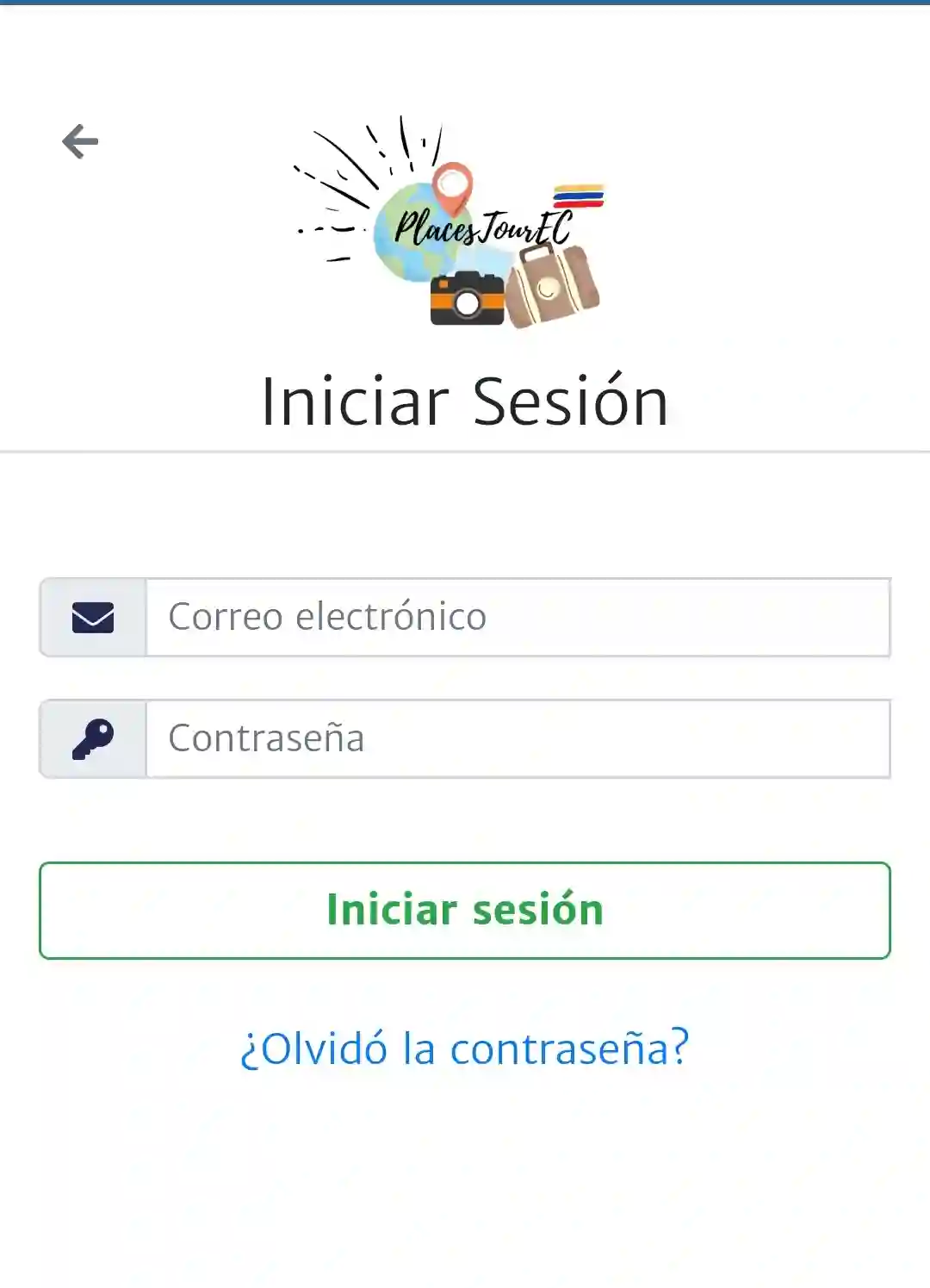Go back using the arrow icon
The image size is (930, 1288).
(80, 141)
